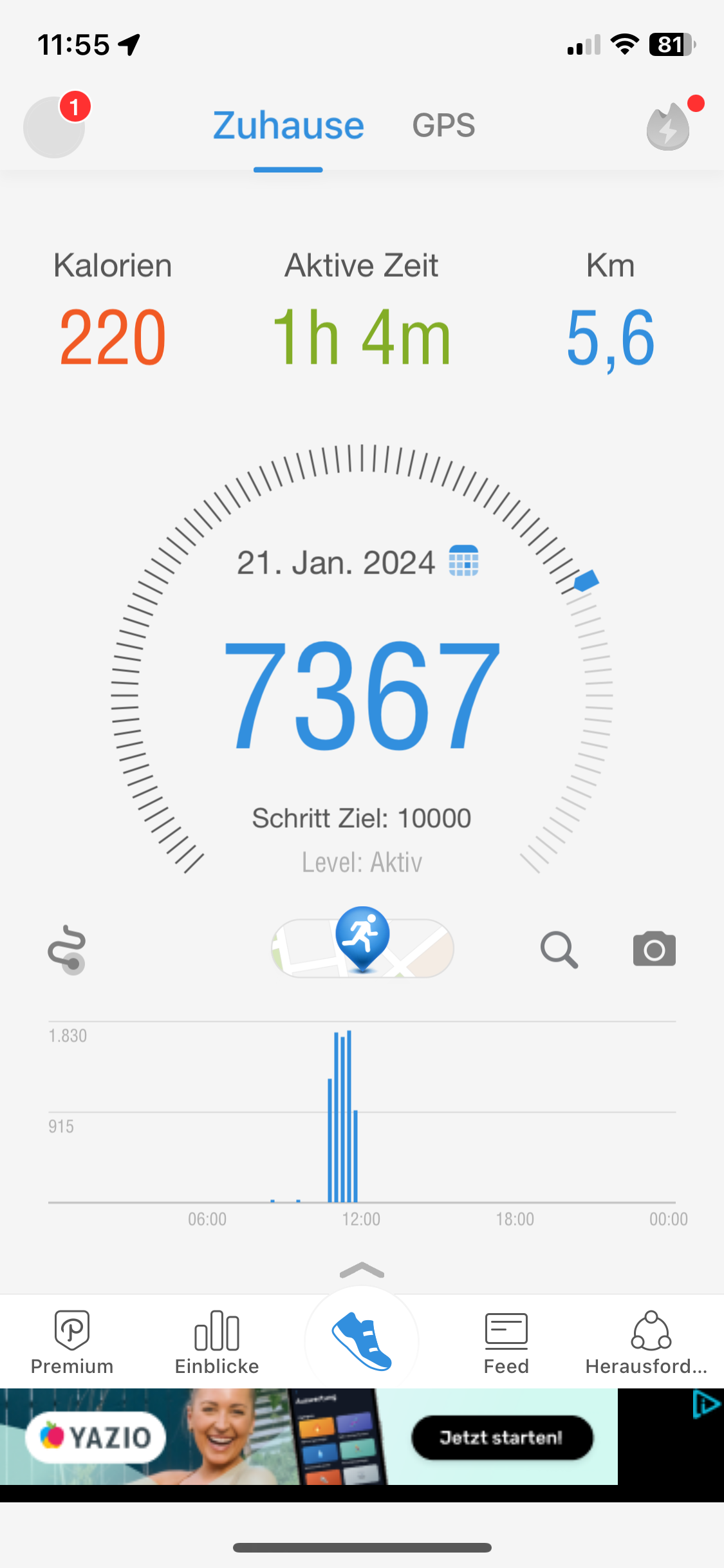Image resolution: width=724 pixels, height=1568 pixels.
Task: Tap Jetzt starten! in the YAZIO ad
Action: point(502,1437)
